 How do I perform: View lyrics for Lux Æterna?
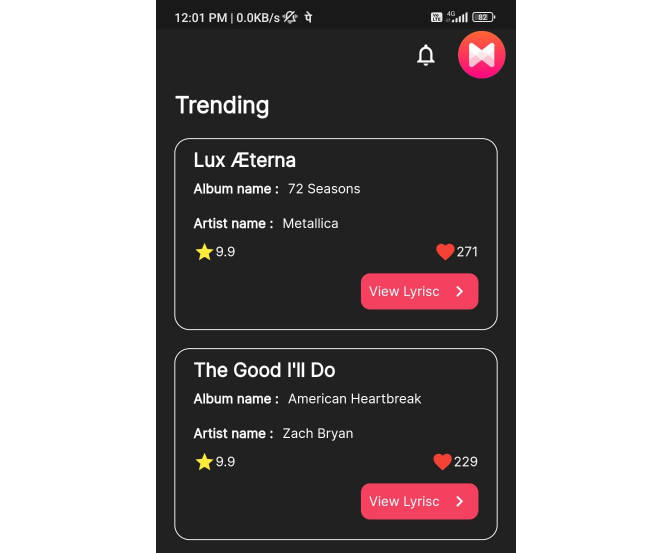tap(419, 291)
